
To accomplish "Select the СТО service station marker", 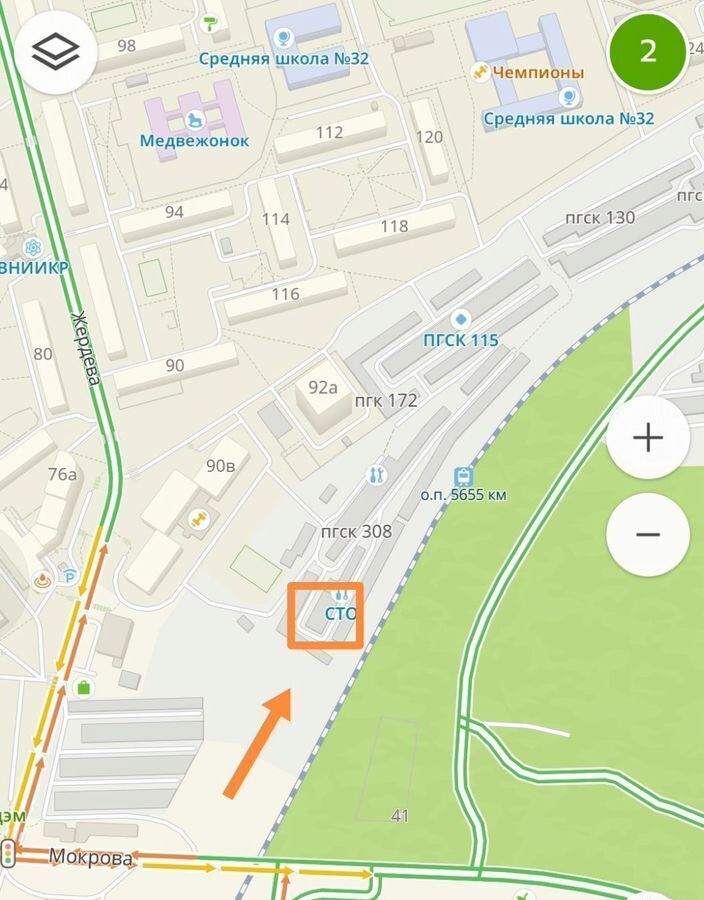I will 342,598.
